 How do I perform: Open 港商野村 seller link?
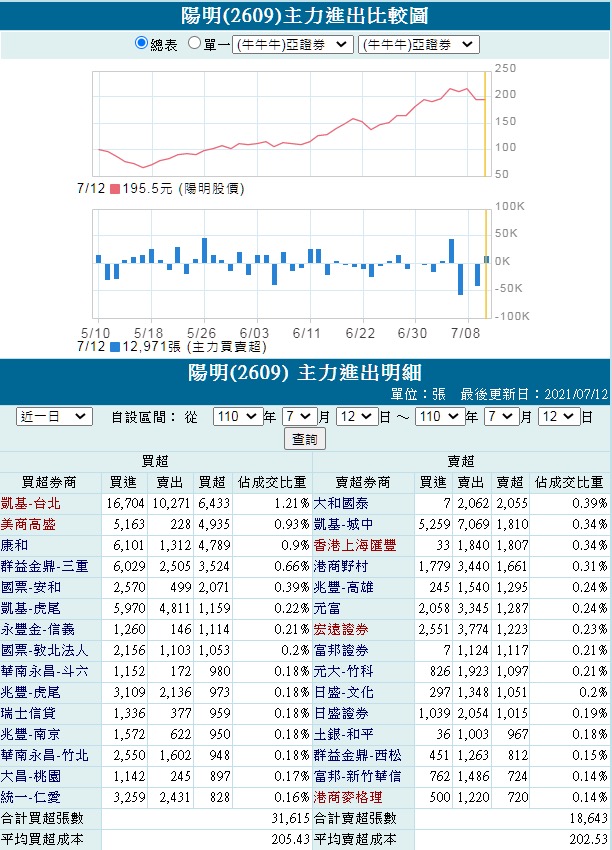point(340,566)
